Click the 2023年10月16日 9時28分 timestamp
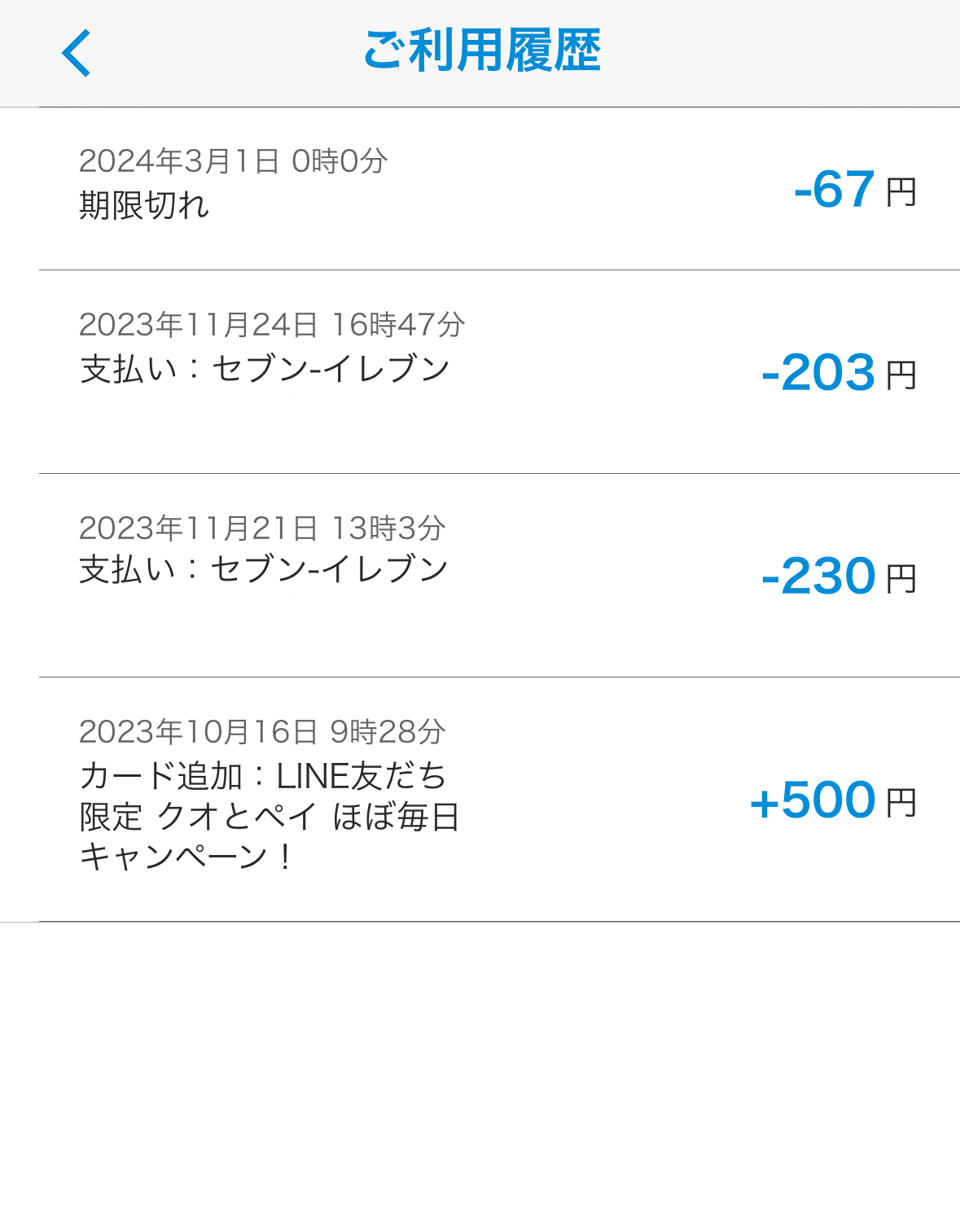960x1232 pixels. (262, 731)
